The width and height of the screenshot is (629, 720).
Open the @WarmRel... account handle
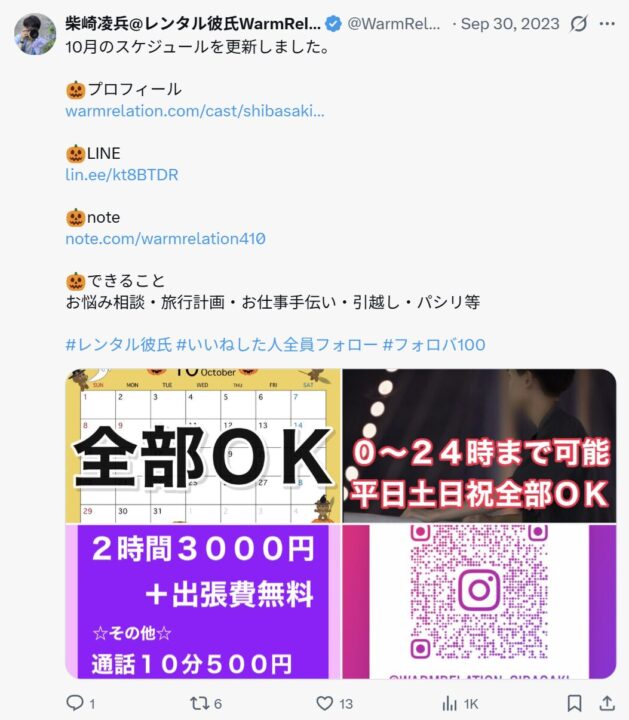393,22
